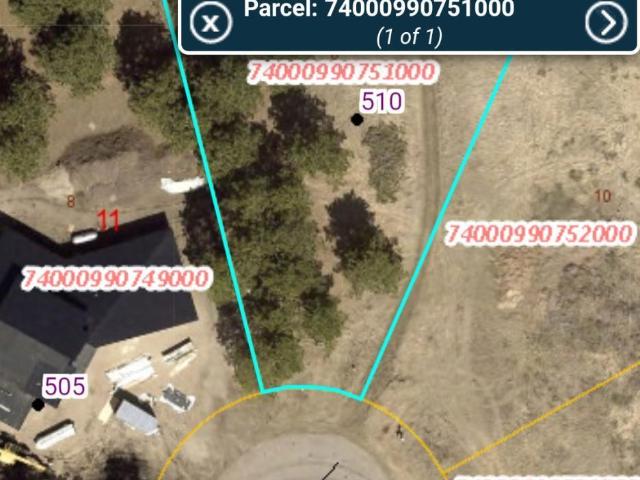Tap the address point 505
Image resolution: width=640 pixels, height=480 pixels.
[x=38, y=404]
